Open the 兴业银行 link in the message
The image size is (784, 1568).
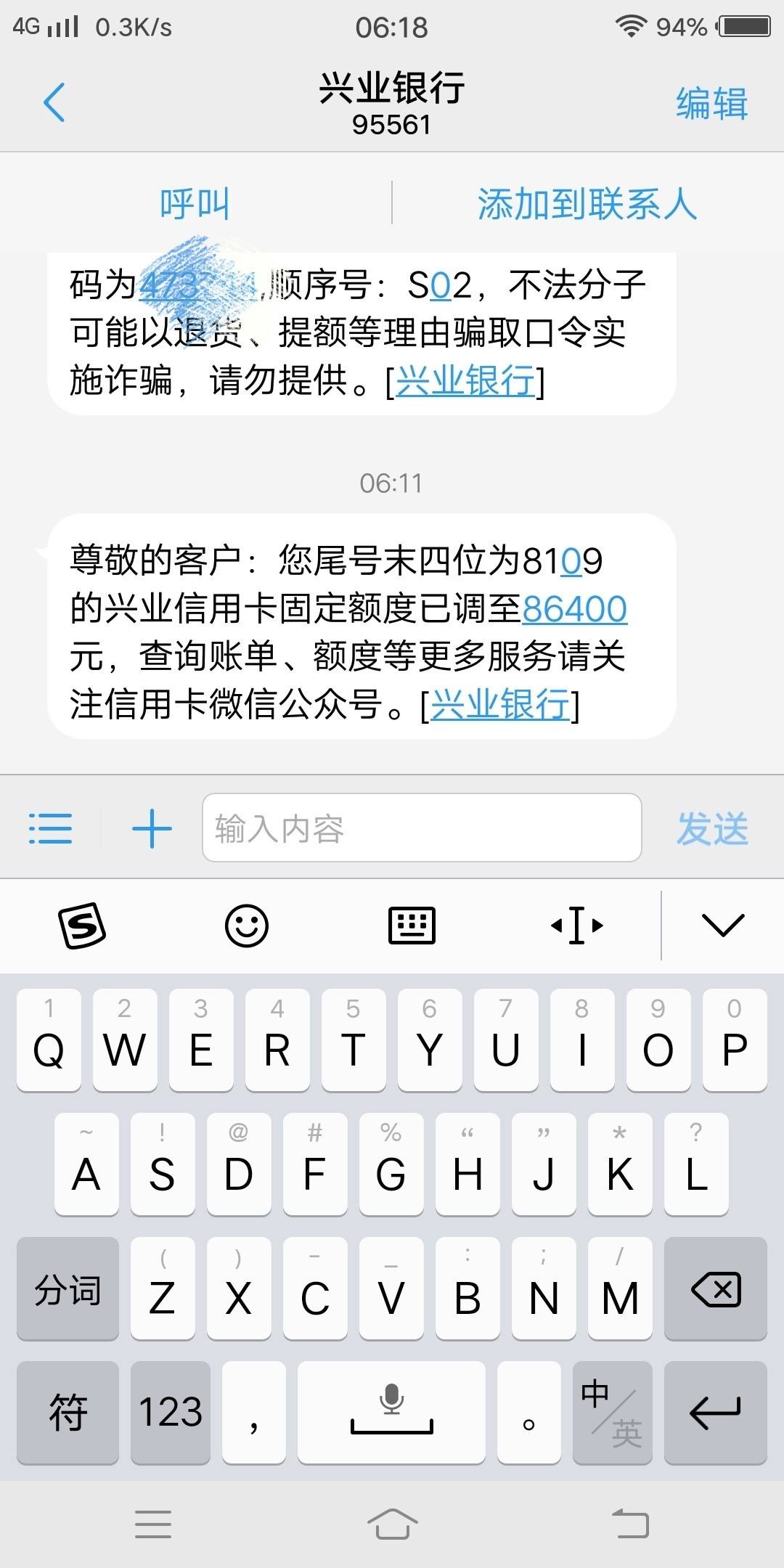click(499, 704)
